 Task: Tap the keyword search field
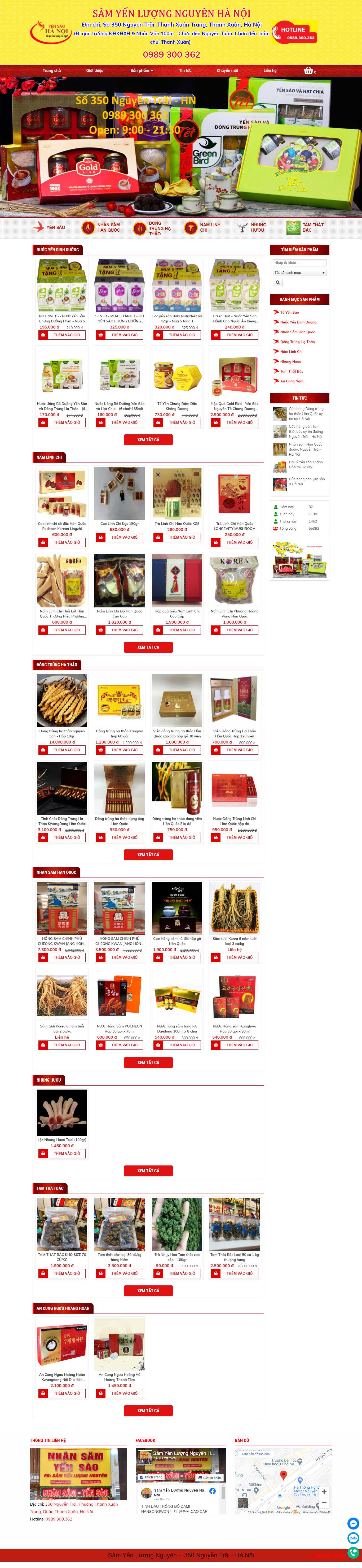click(x=299, y=263)
